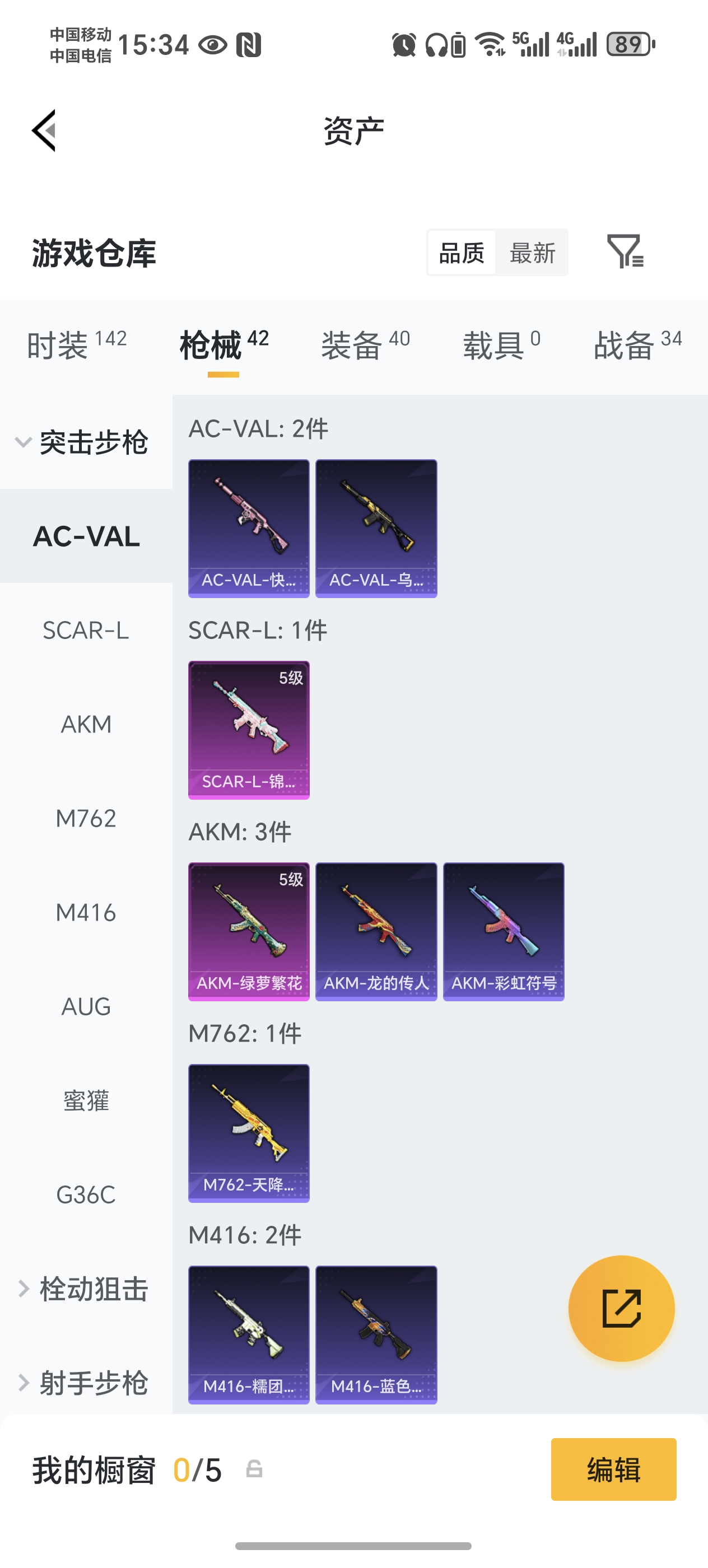Tap 编辑 to edit my showcase
708x1568 pixels.
(613, 1469)
